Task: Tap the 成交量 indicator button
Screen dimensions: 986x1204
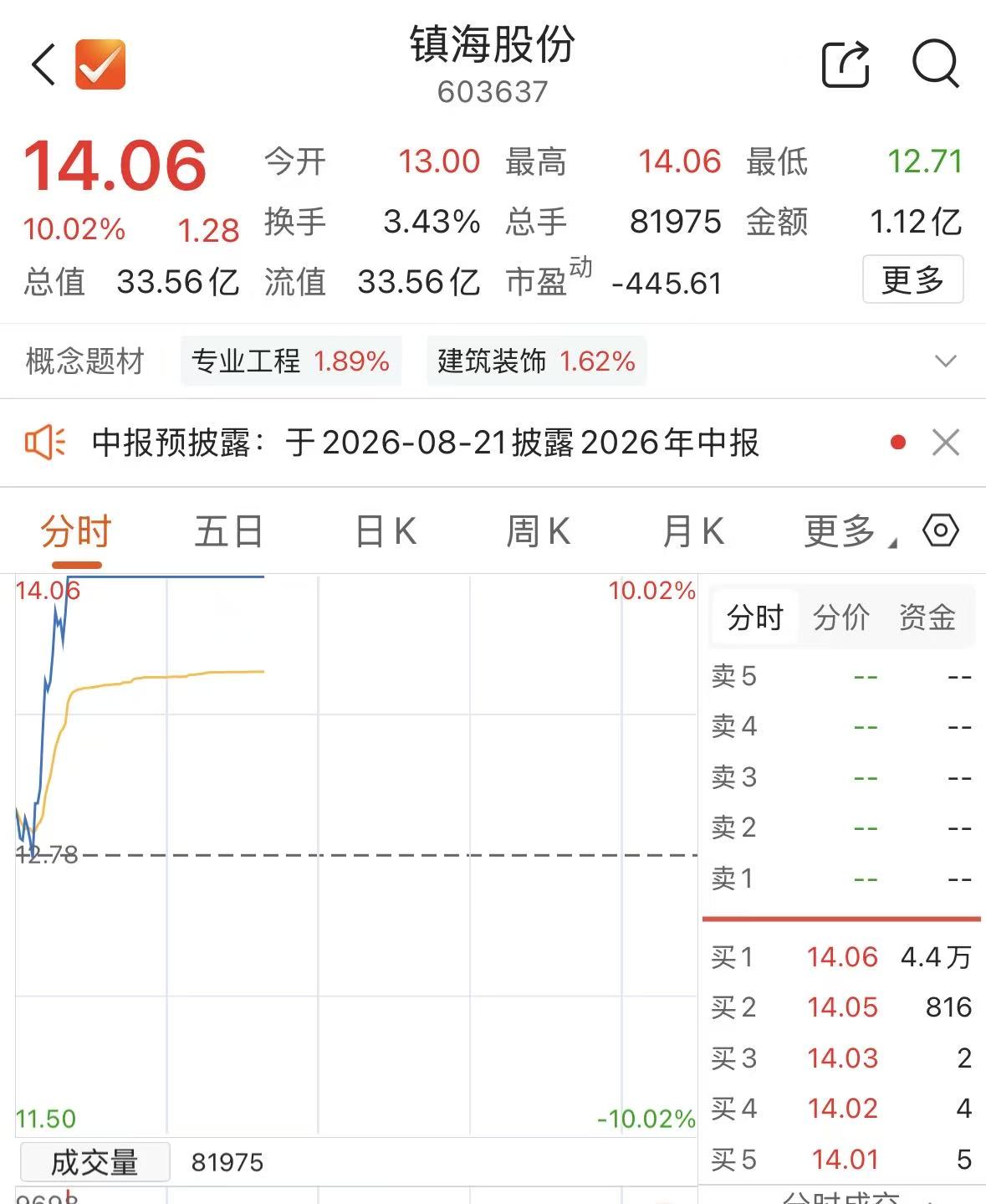Action: pyautogui.click(x=95, y=1162)
